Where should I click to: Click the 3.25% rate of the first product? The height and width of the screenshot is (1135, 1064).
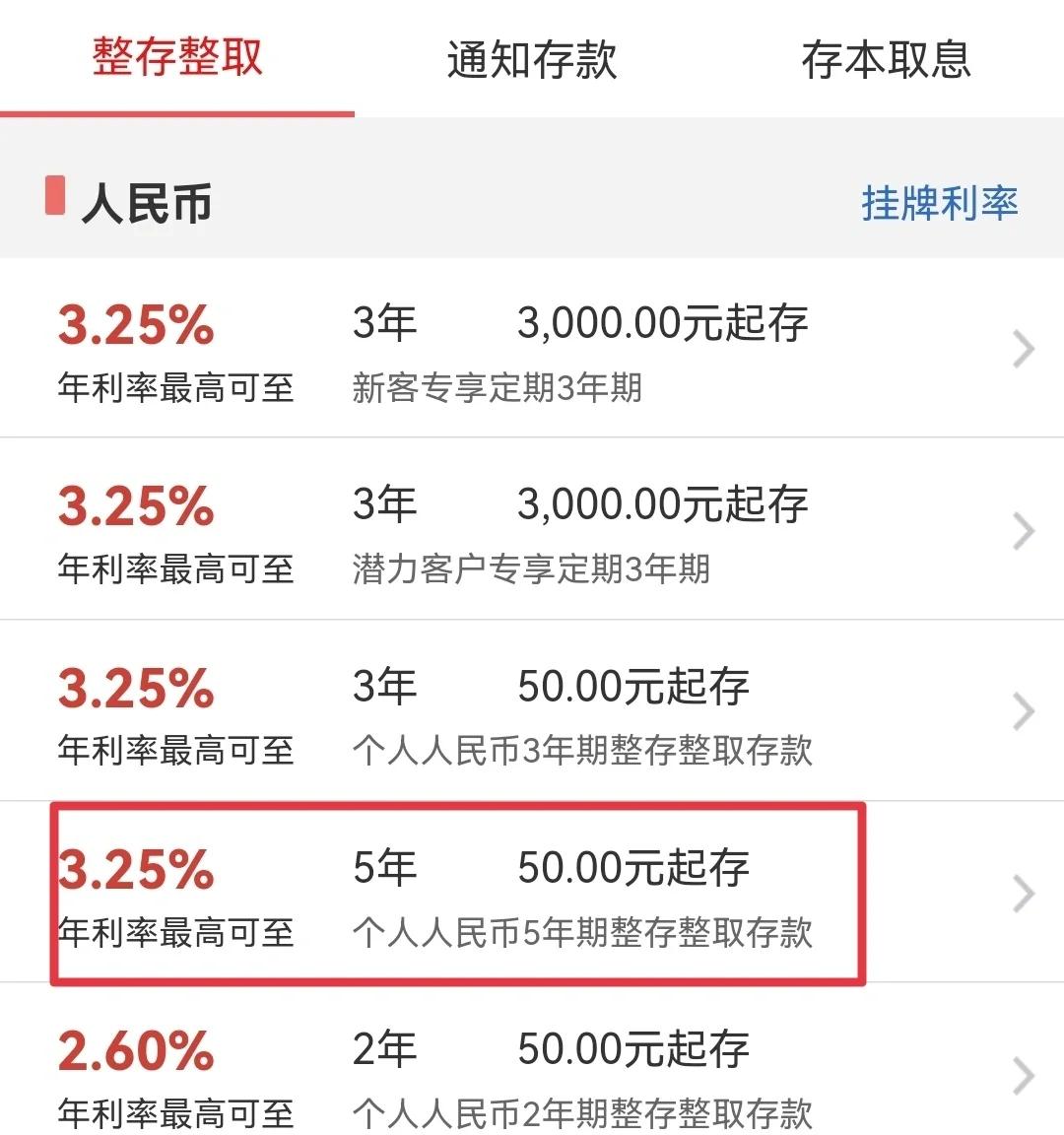point(135,325)
